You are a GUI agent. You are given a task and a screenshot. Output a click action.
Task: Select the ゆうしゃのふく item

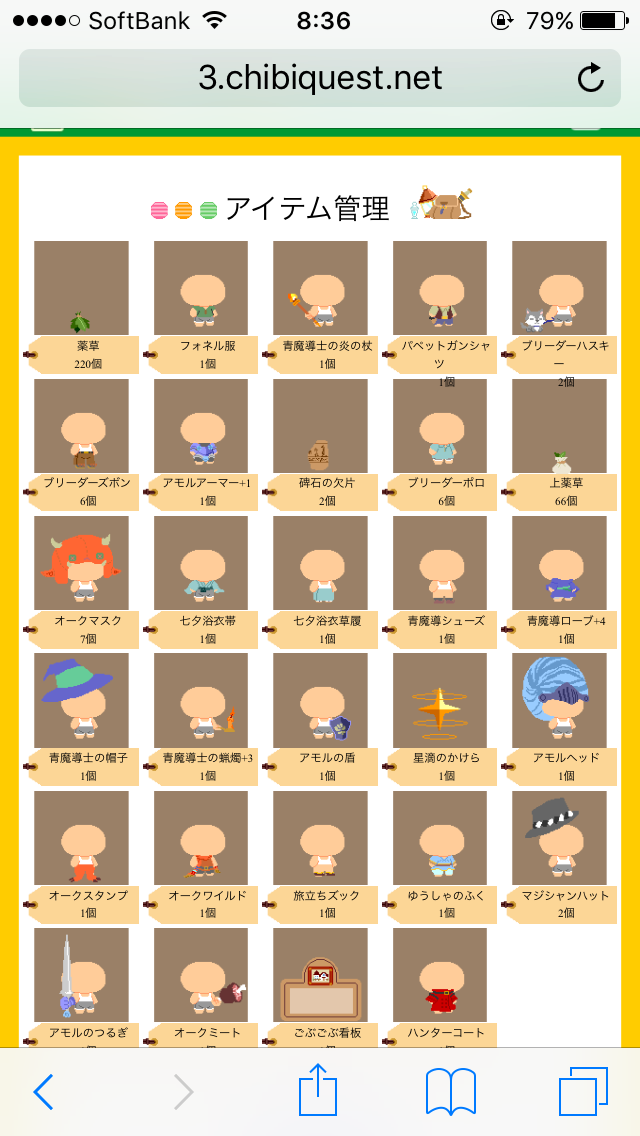click(x=440, y=838)
